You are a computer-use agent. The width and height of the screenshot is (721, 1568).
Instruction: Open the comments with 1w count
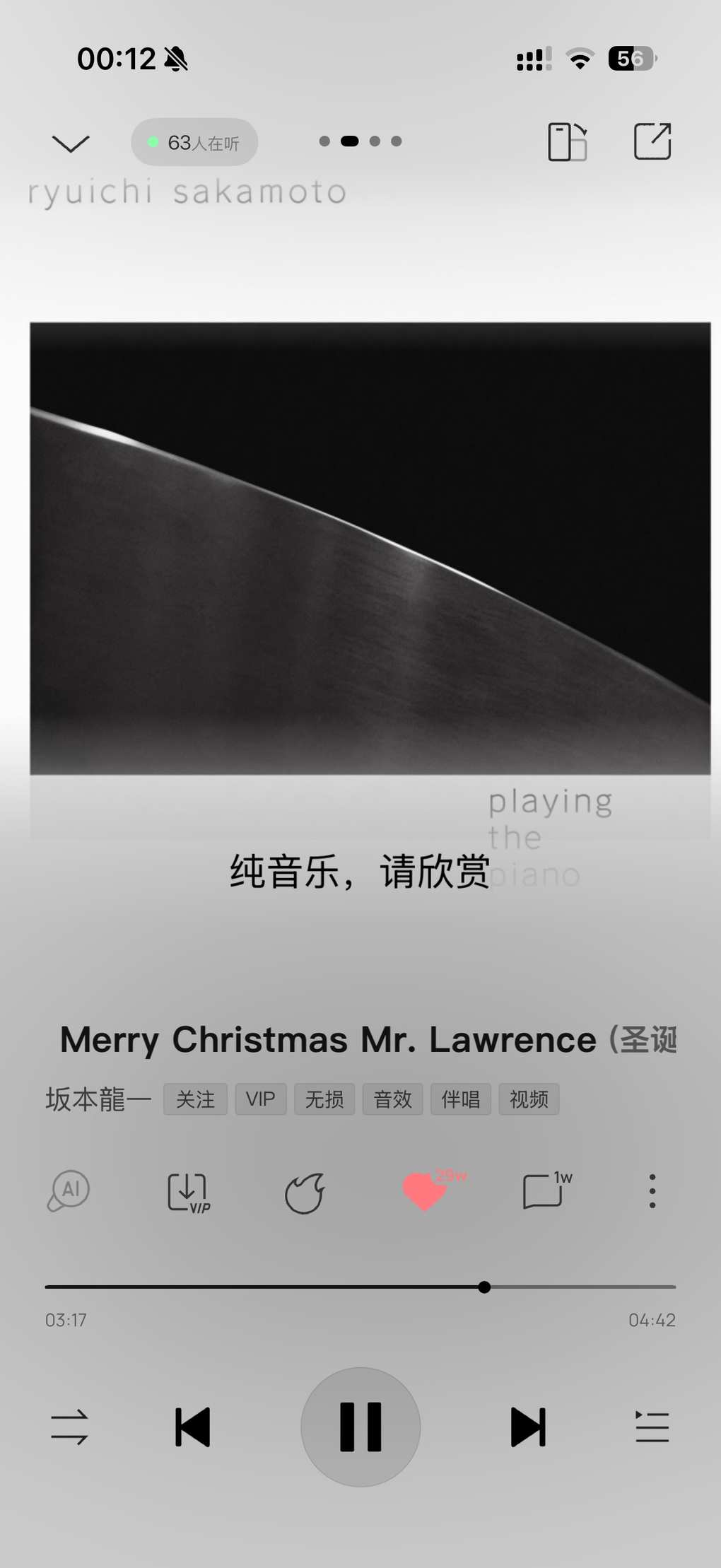point(543,1192)
